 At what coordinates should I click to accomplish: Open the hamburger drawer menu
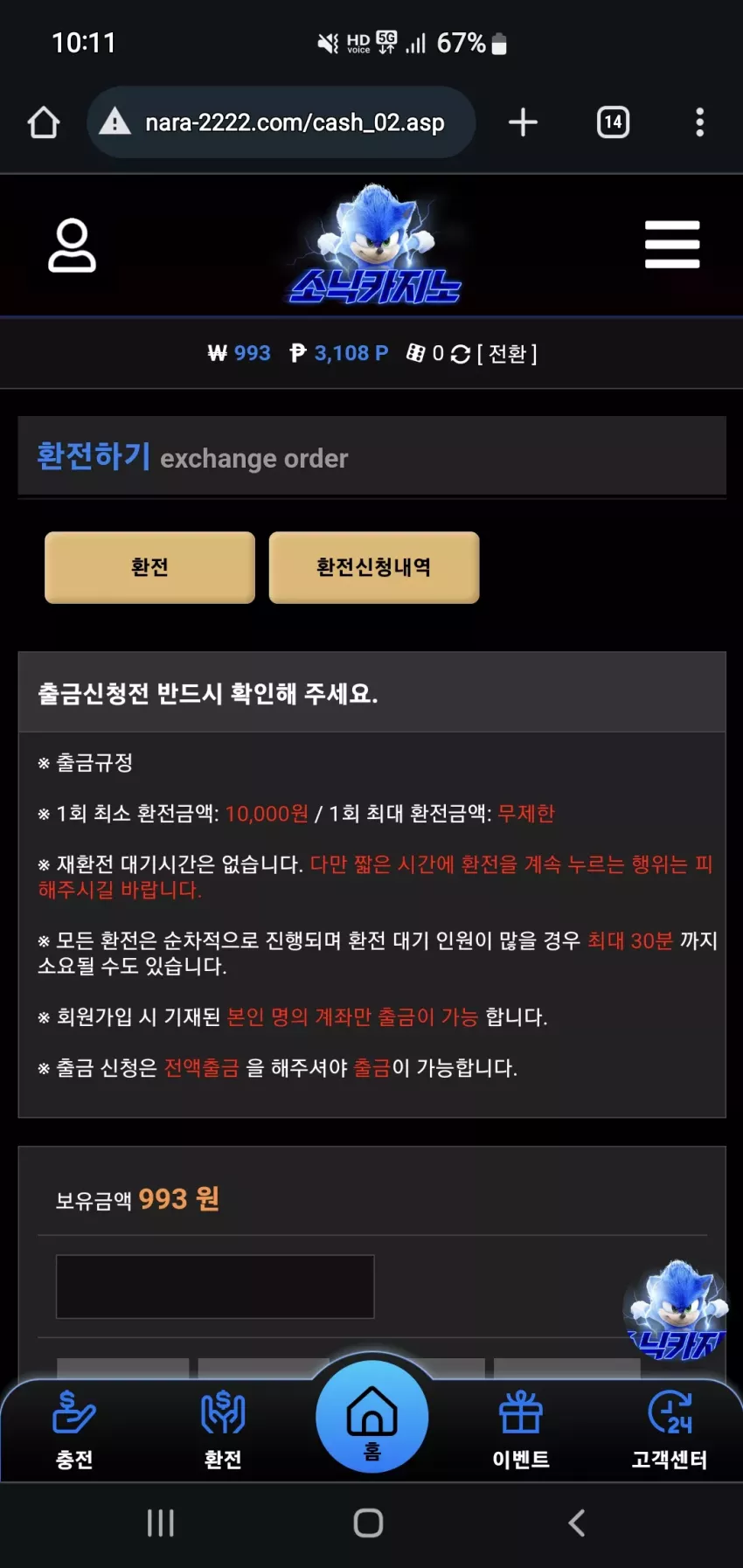coord(672,245)
